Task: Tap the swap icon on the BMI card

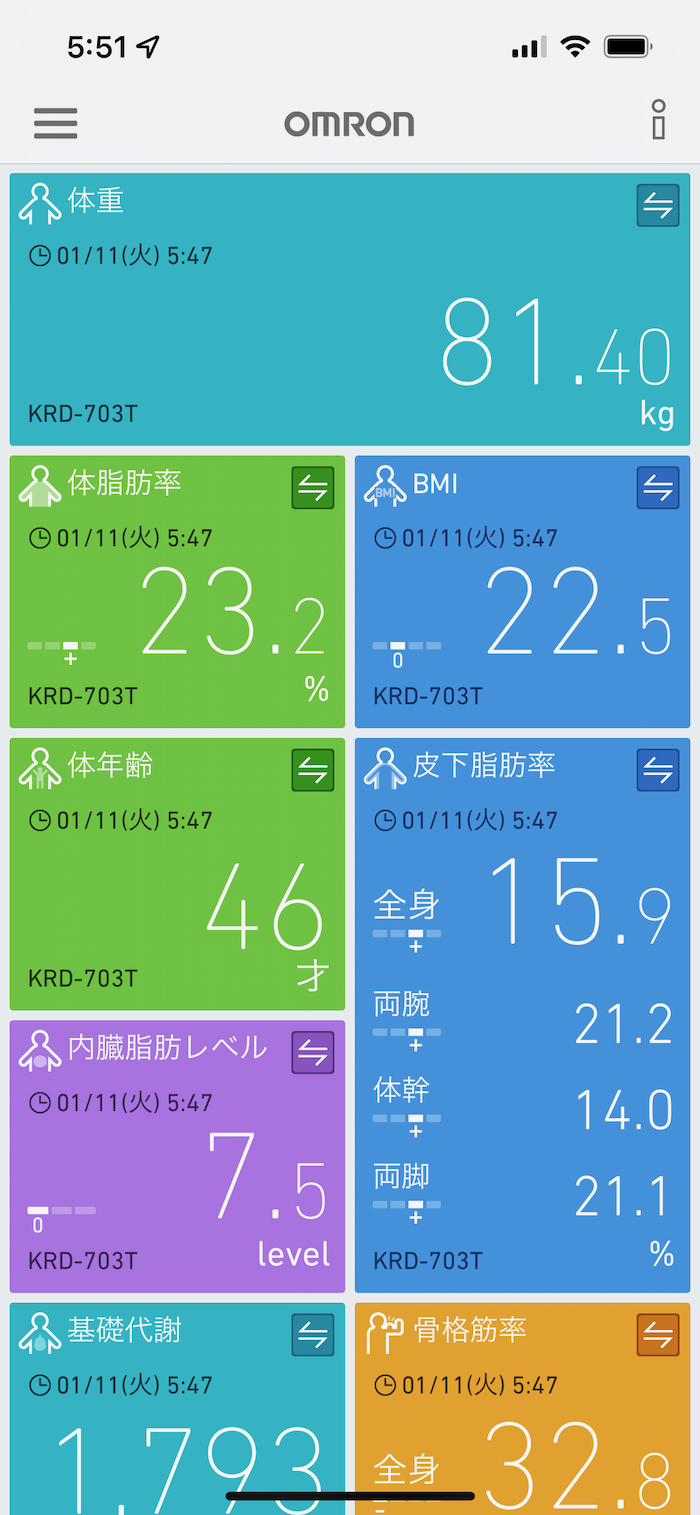Action: point(658,488)
